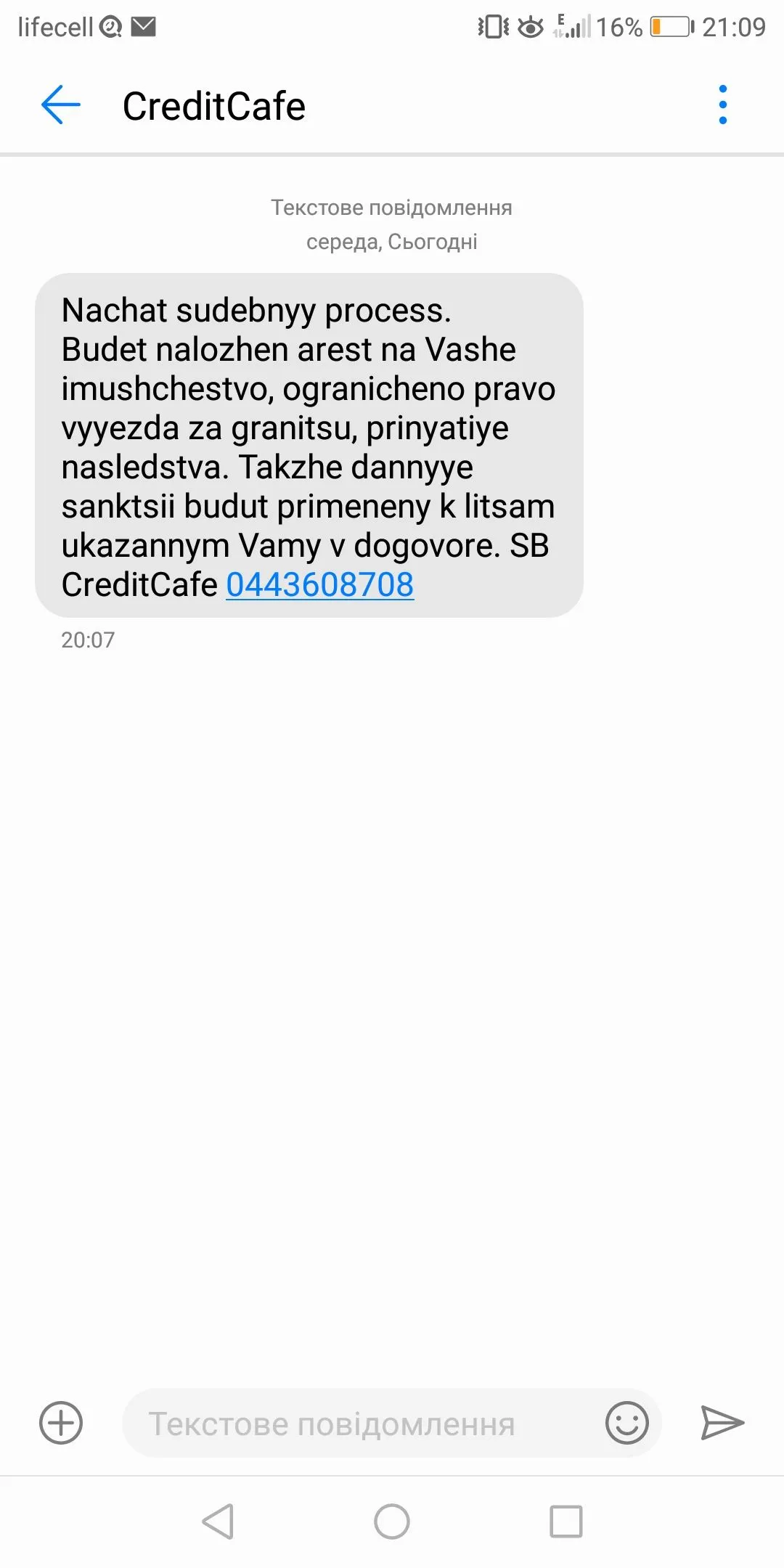The width and height of the screenshot is (784, 1568).
Task: Send the message with the arrow icon
Action: point(722,1423)
